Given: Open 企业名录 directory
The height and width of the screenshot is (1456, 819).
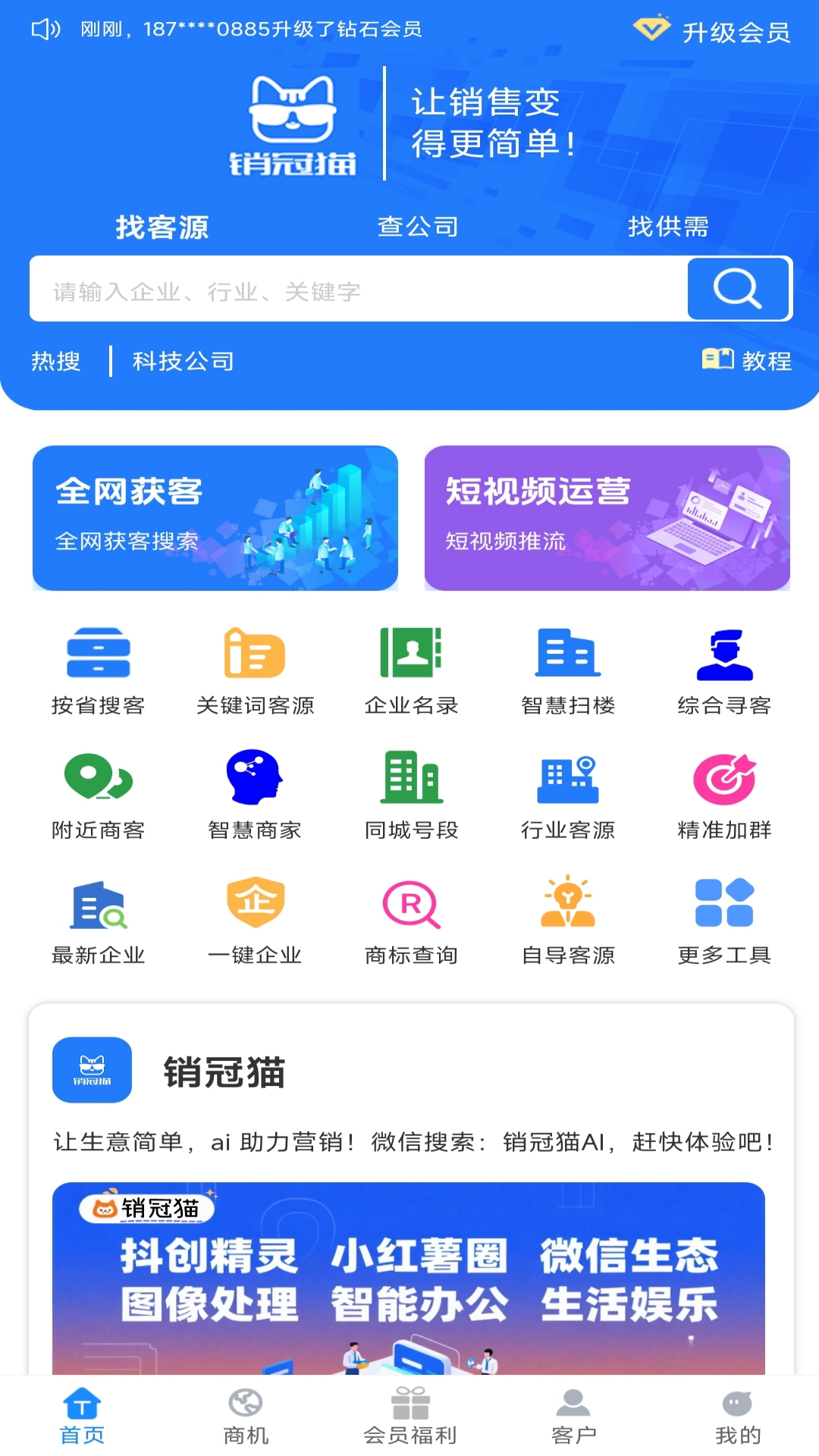Looking at the screenshot, I should coord(411,671).
